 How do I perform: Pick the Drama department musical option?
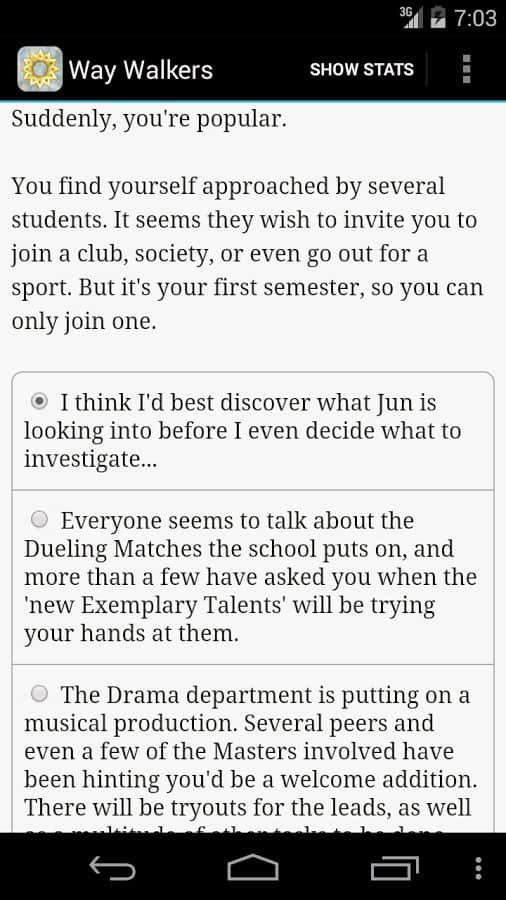pos(253,749)
